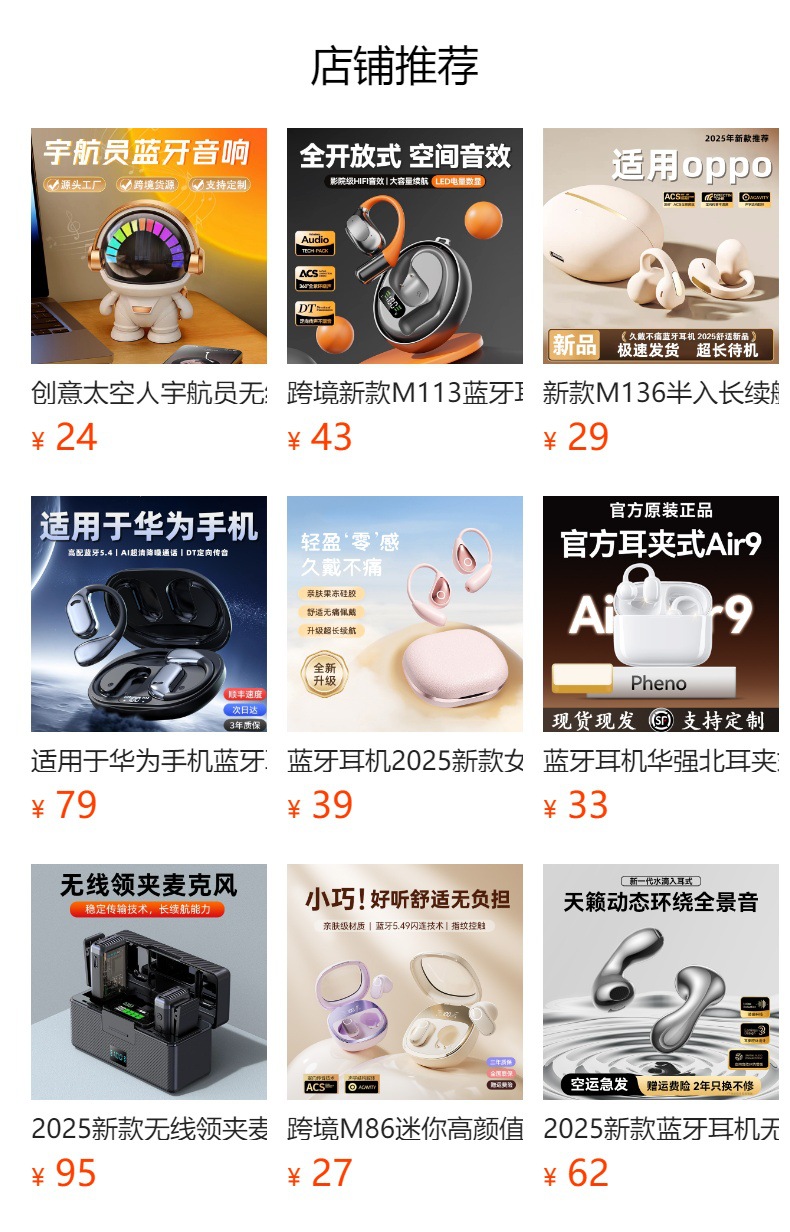
Task: Open the 创意太空人宇航员 speaker priced ¥24
Action: point(149,246)
